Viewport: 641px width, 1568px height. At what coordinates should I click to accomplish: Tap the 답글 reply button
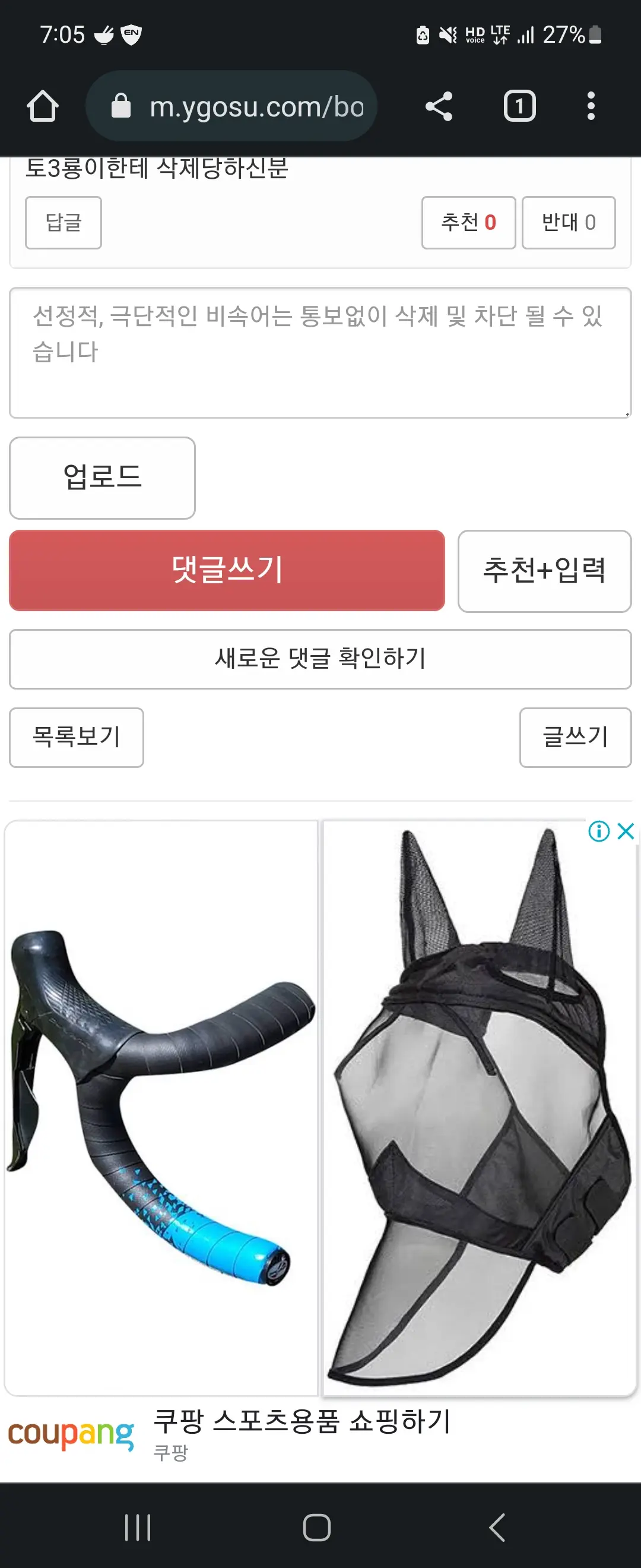64,223
